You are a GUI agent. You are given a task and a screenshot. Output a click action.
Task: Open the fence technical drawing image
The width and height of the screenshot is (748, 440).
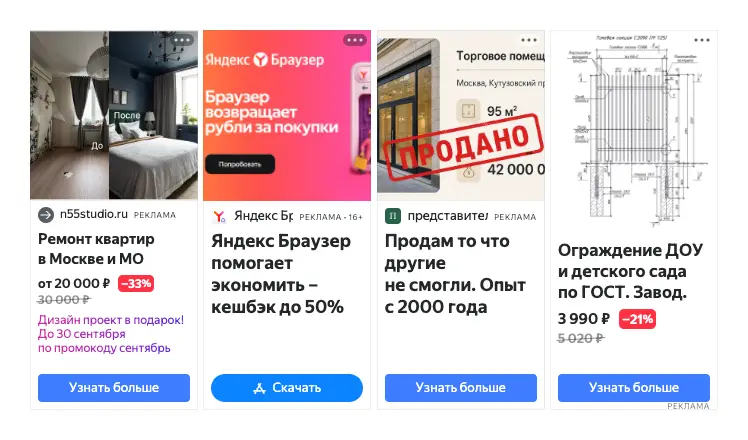click(x=634, y=131)
